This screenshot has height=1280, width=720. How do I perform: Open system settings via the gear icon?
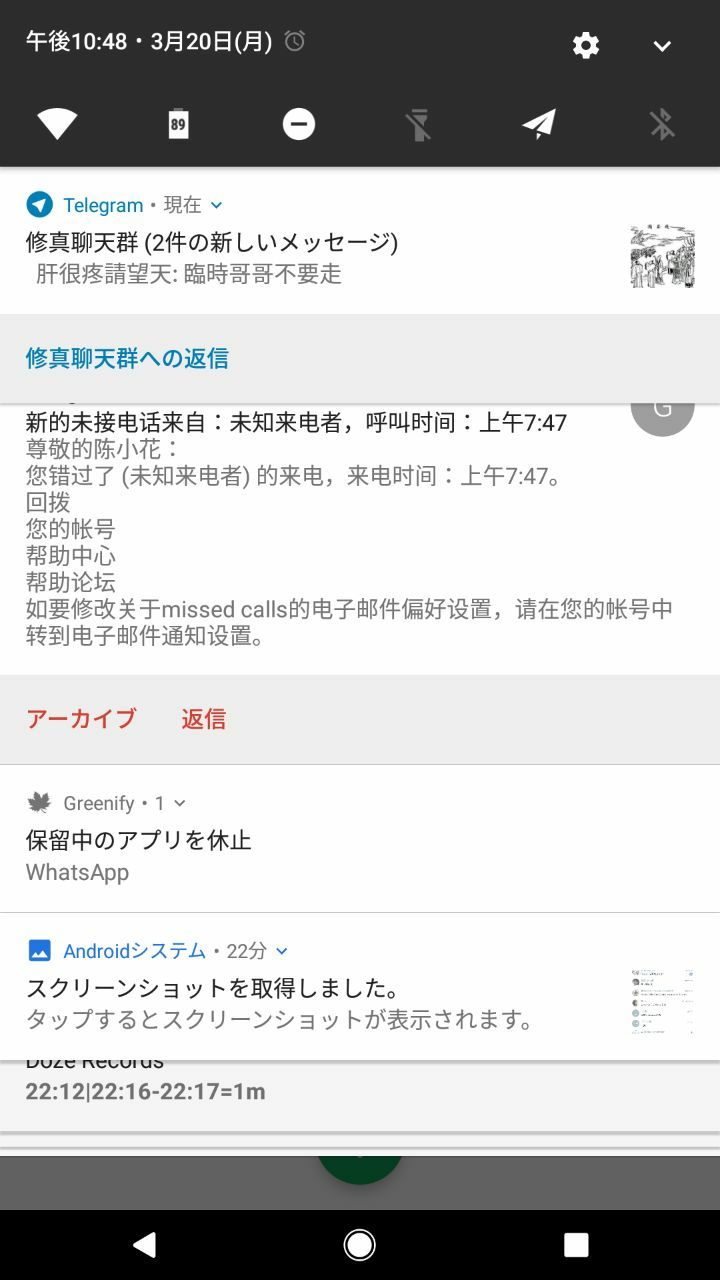point(585,45)
